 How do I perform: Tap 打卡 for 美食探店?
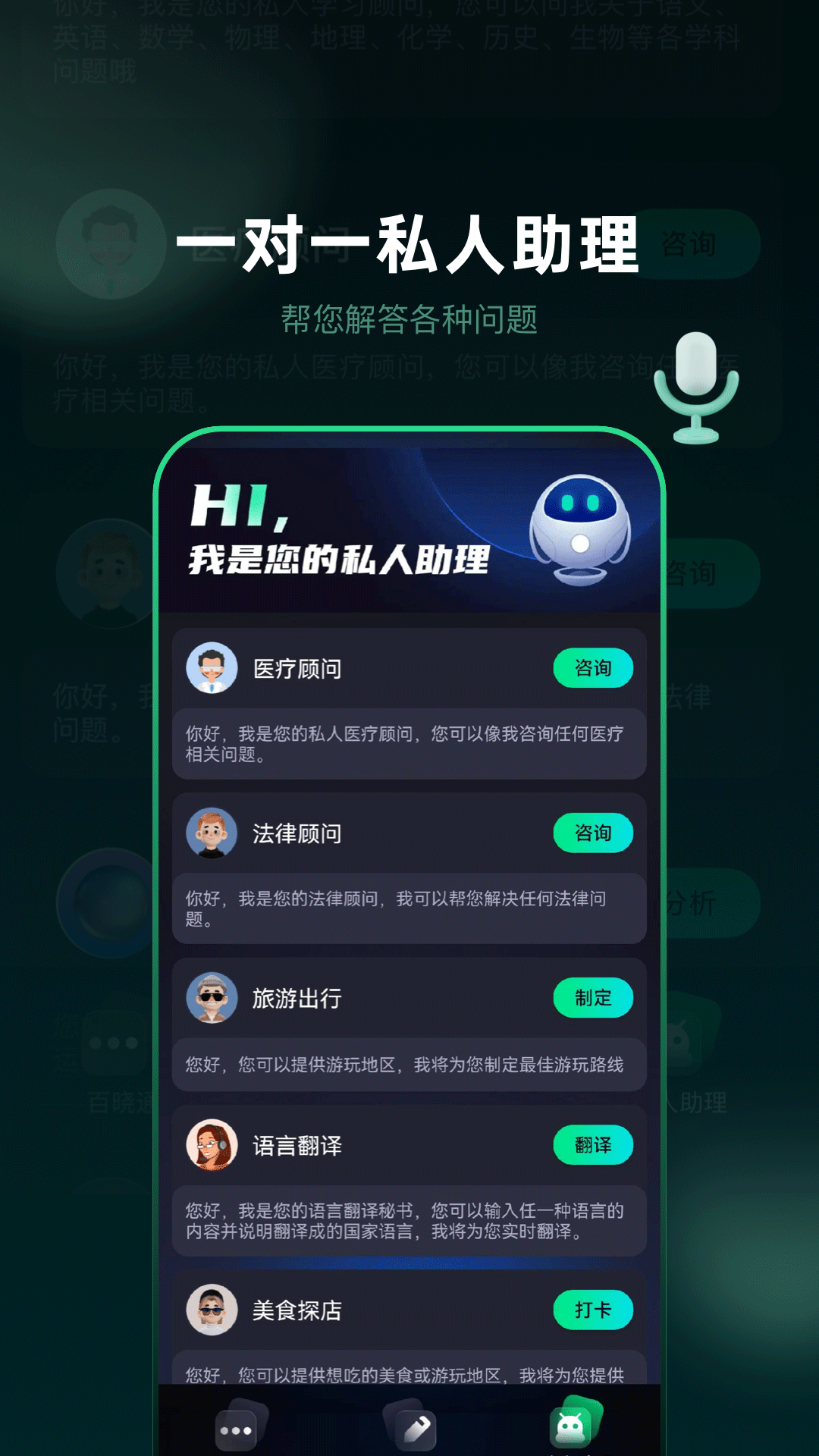(x=594, y=1310)
